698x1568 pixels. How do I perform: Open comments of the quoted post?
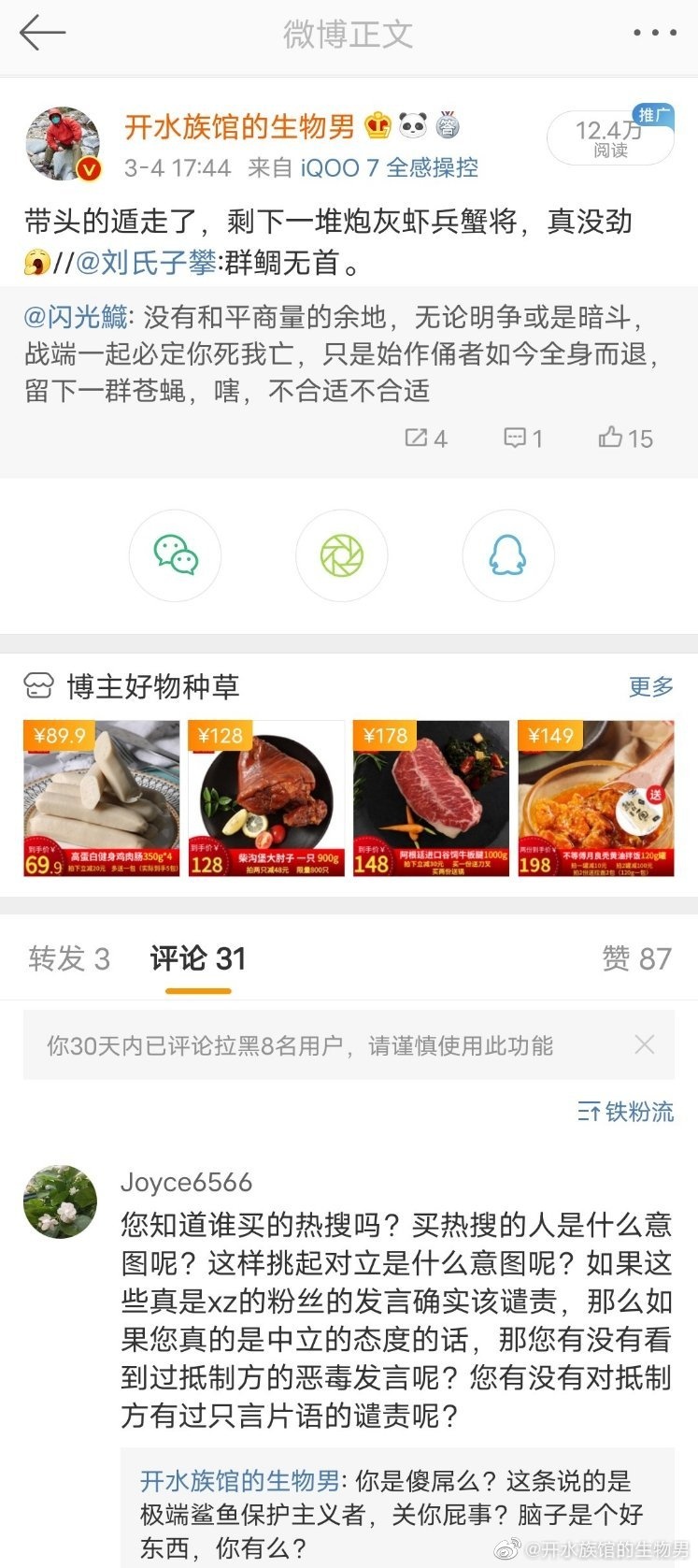523,438
